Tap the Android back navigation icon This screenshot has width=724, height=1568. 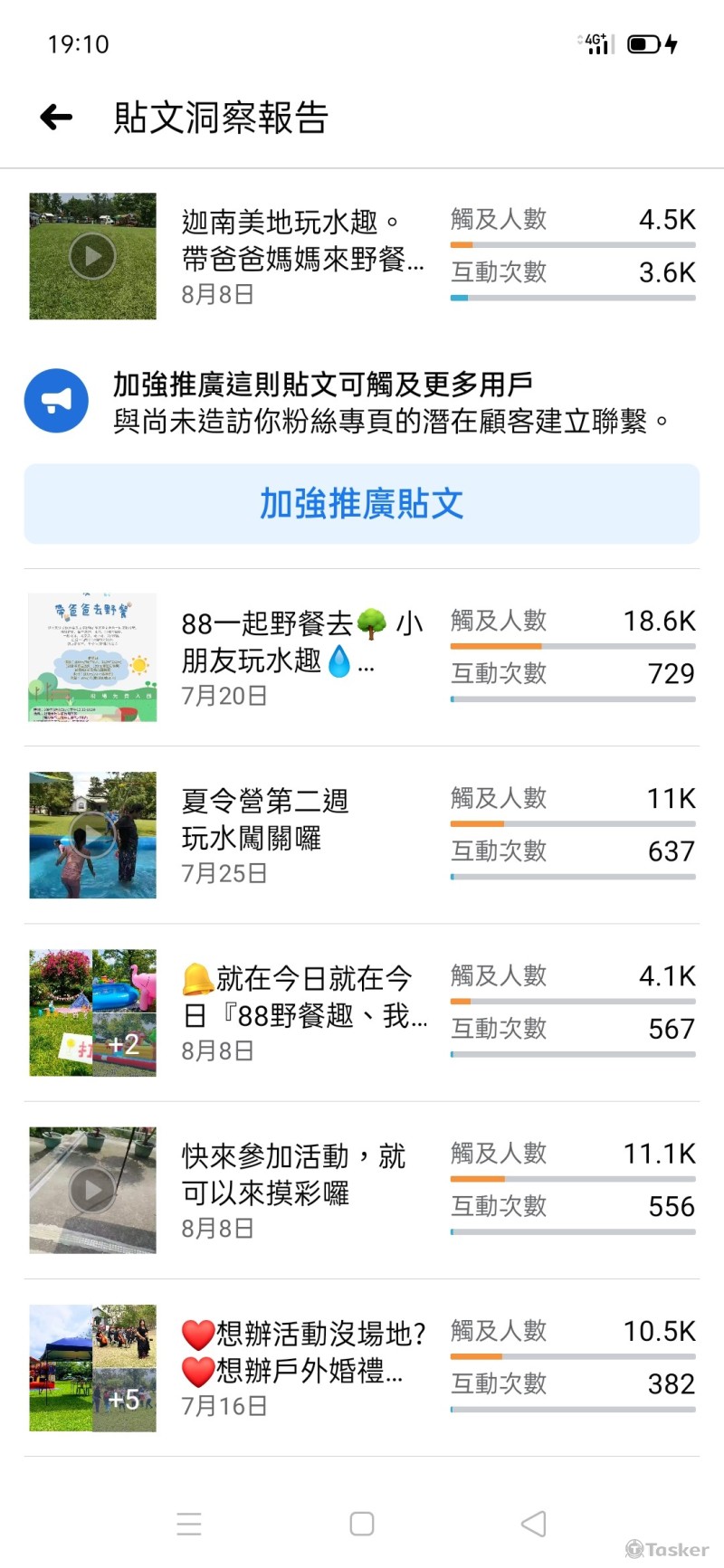pyautogui.click(x=533, y=1523)
